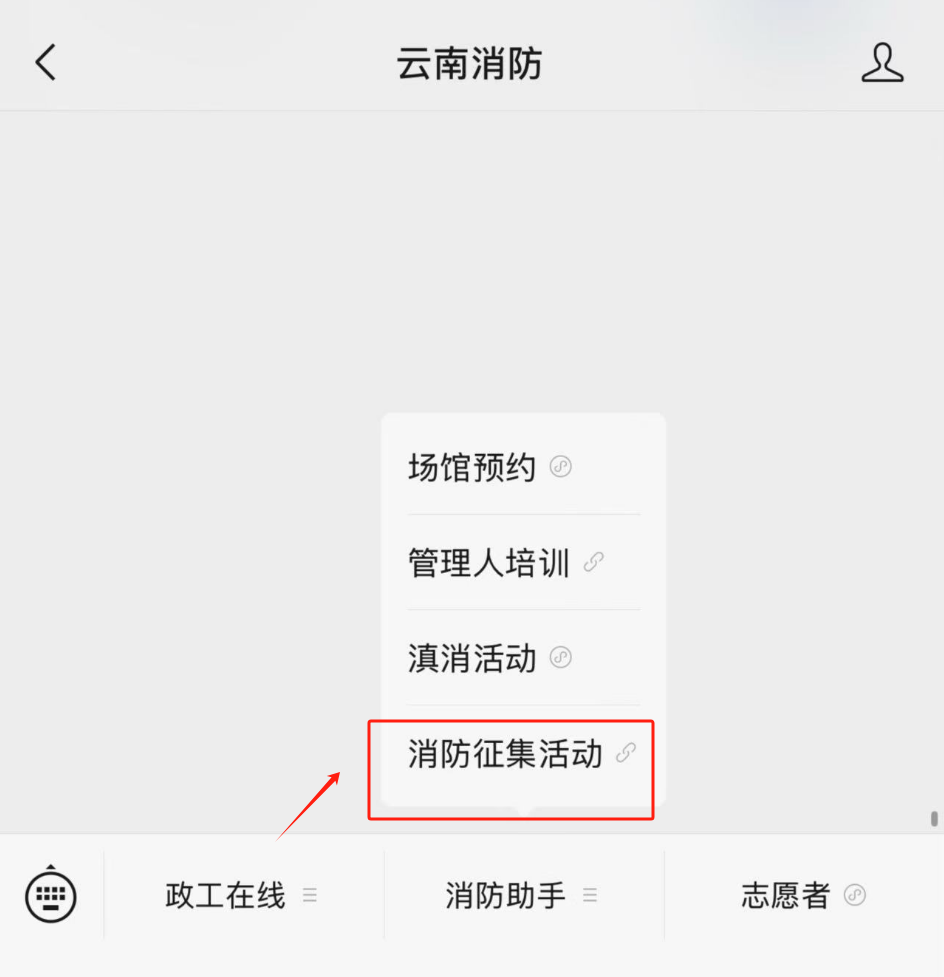The width and height of the screenshot is (944, 977).
Task: Tap 消防征集活动 in the menu
Action: coord(521,754)
